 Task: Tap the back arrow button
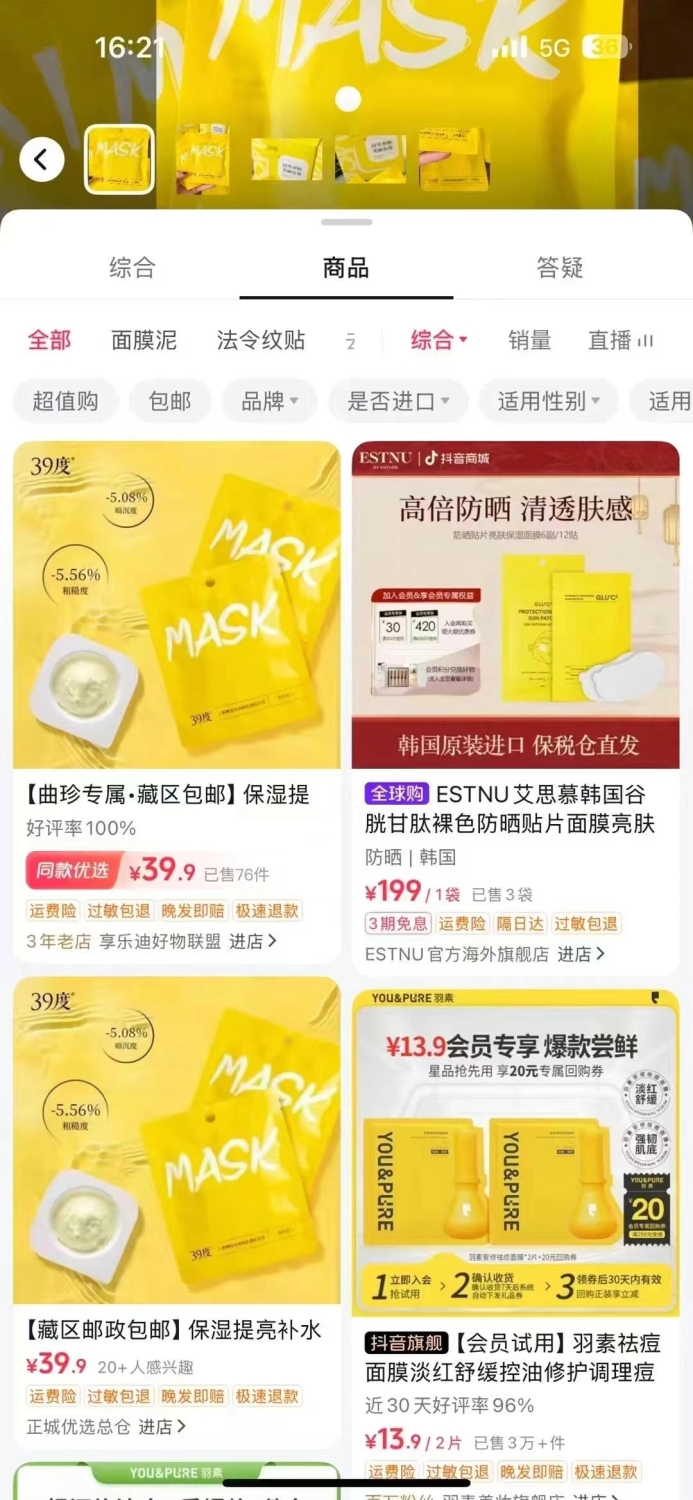pos(42,159)
